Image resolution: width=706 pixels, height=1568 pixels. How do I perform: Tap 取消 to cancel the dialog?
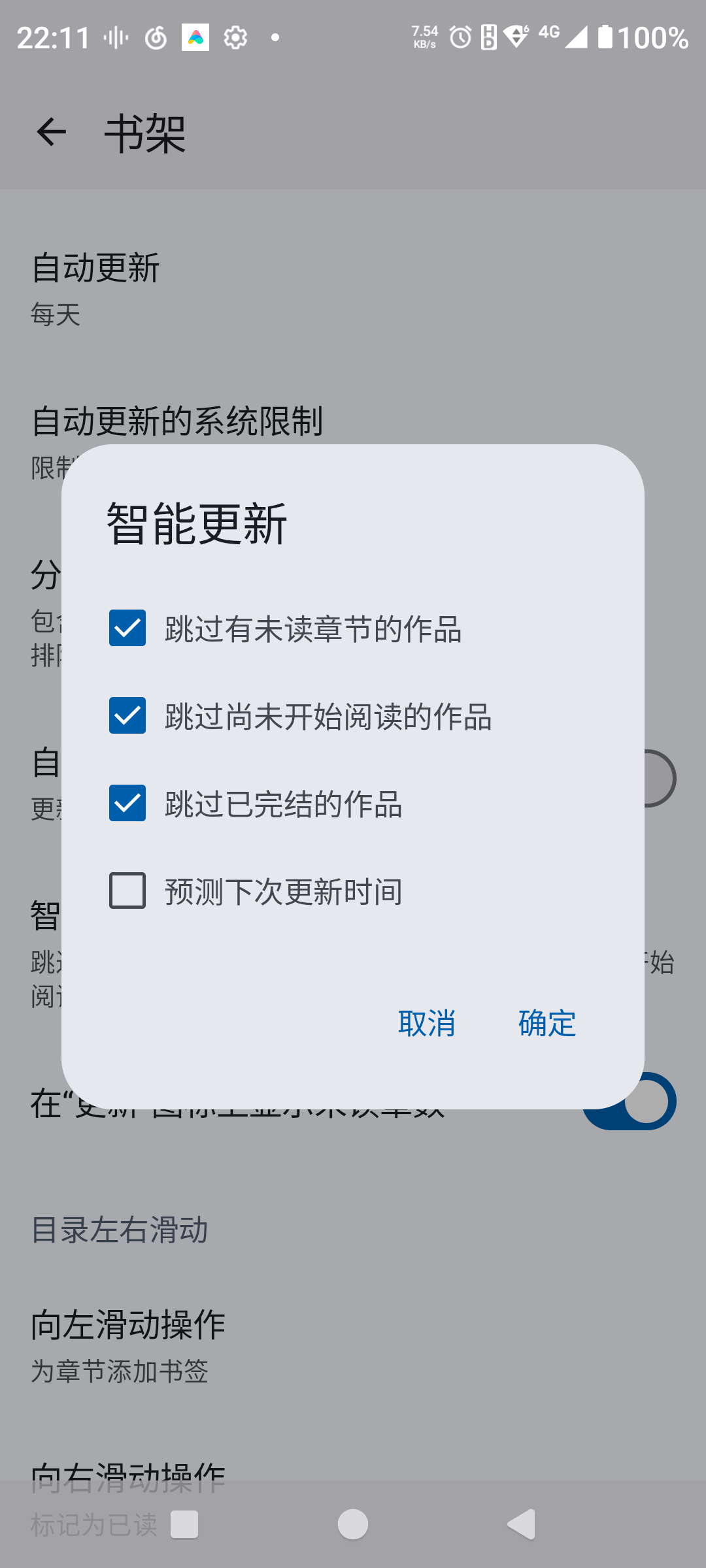point(427,1023)
